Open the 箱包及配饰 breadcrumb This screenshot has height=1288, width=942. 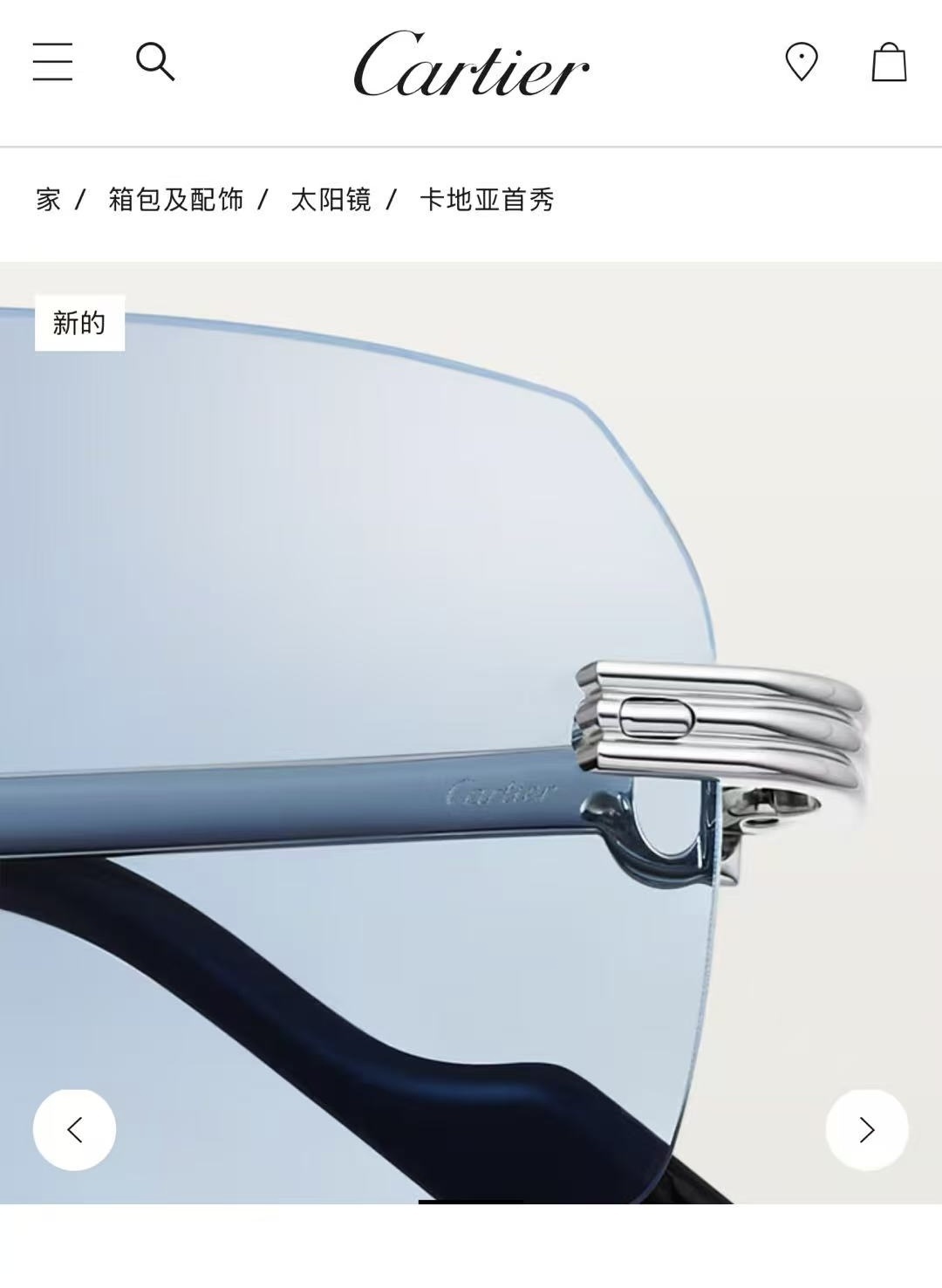click(175, 200)
